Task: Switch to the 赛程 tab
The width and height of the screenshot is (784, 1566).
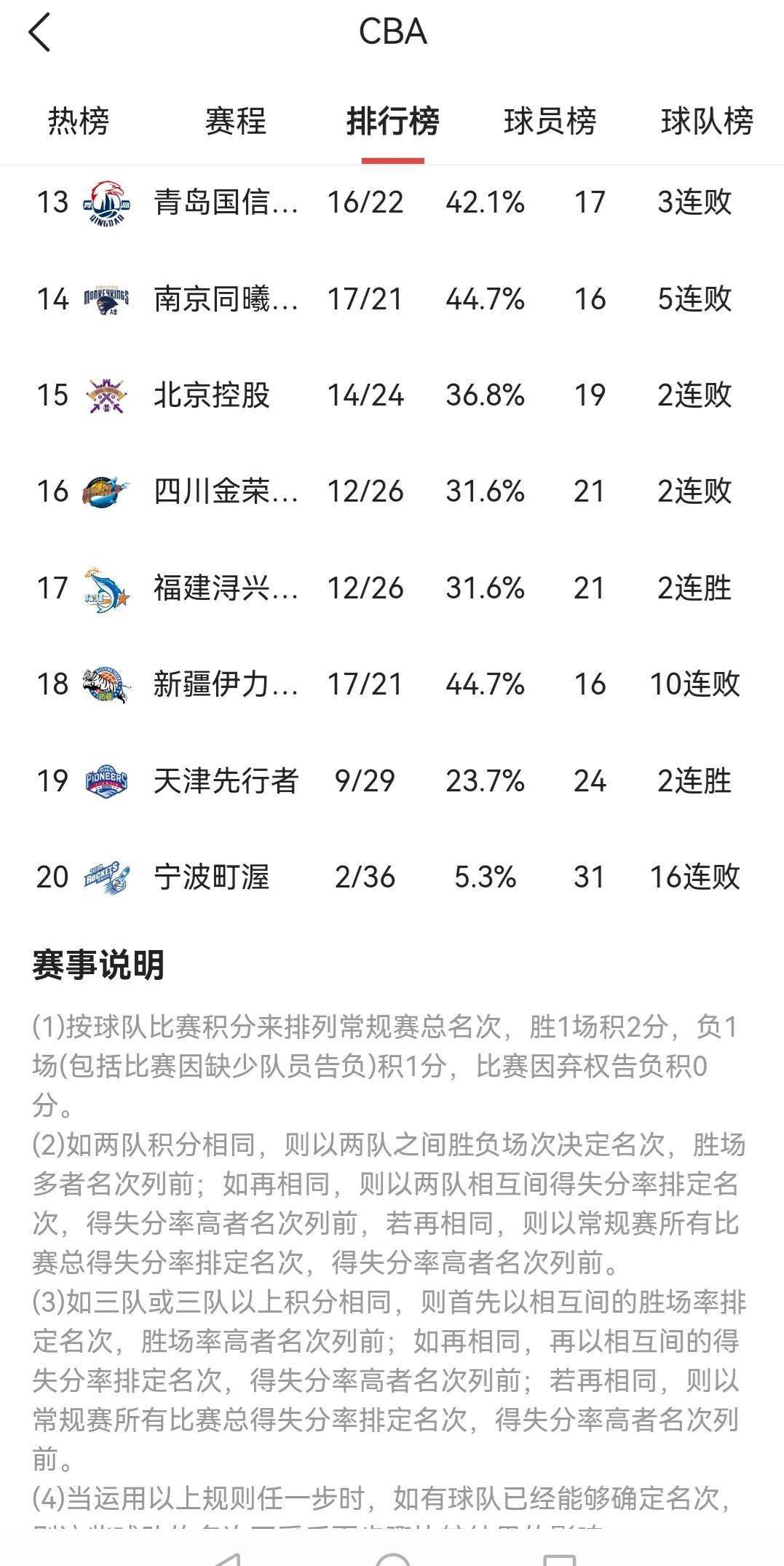Action: pyautogui.click(x=235, y=122)
